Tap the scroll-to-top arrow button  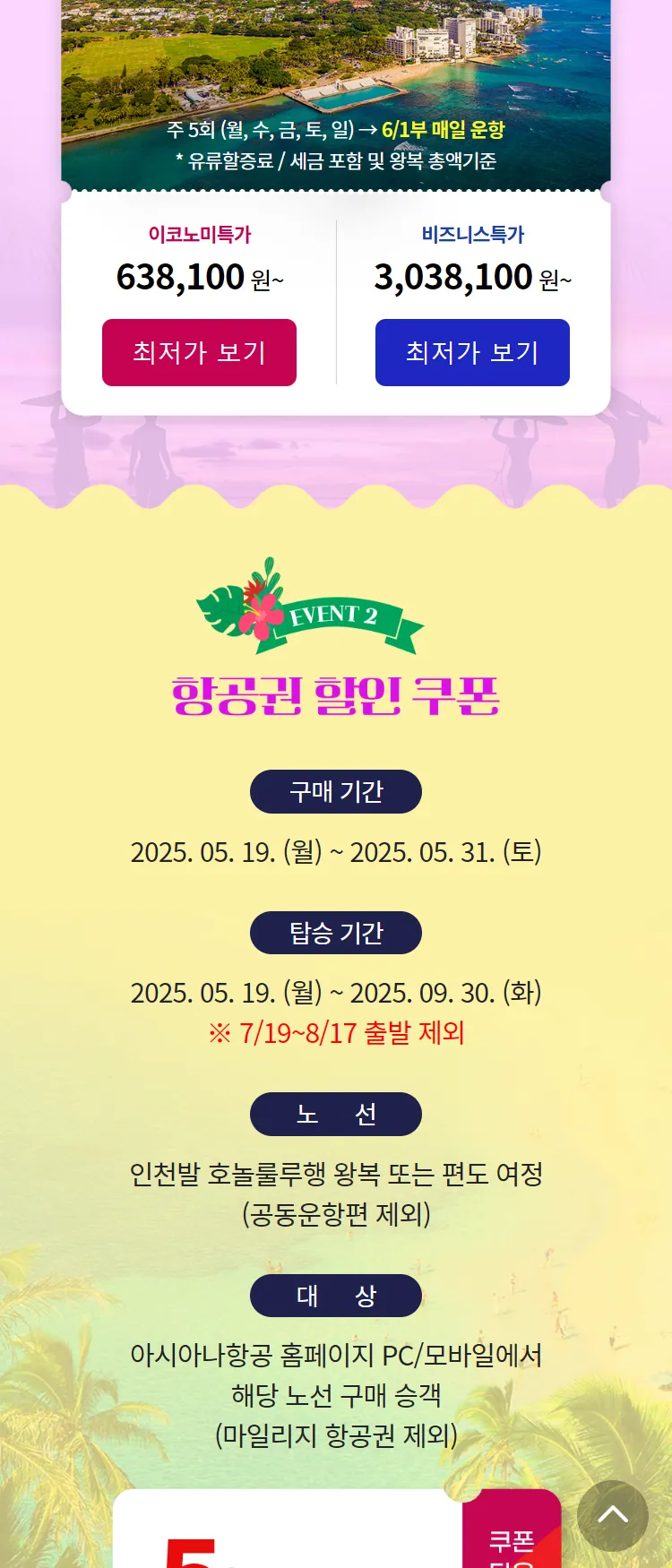[x=613, y=1516]
